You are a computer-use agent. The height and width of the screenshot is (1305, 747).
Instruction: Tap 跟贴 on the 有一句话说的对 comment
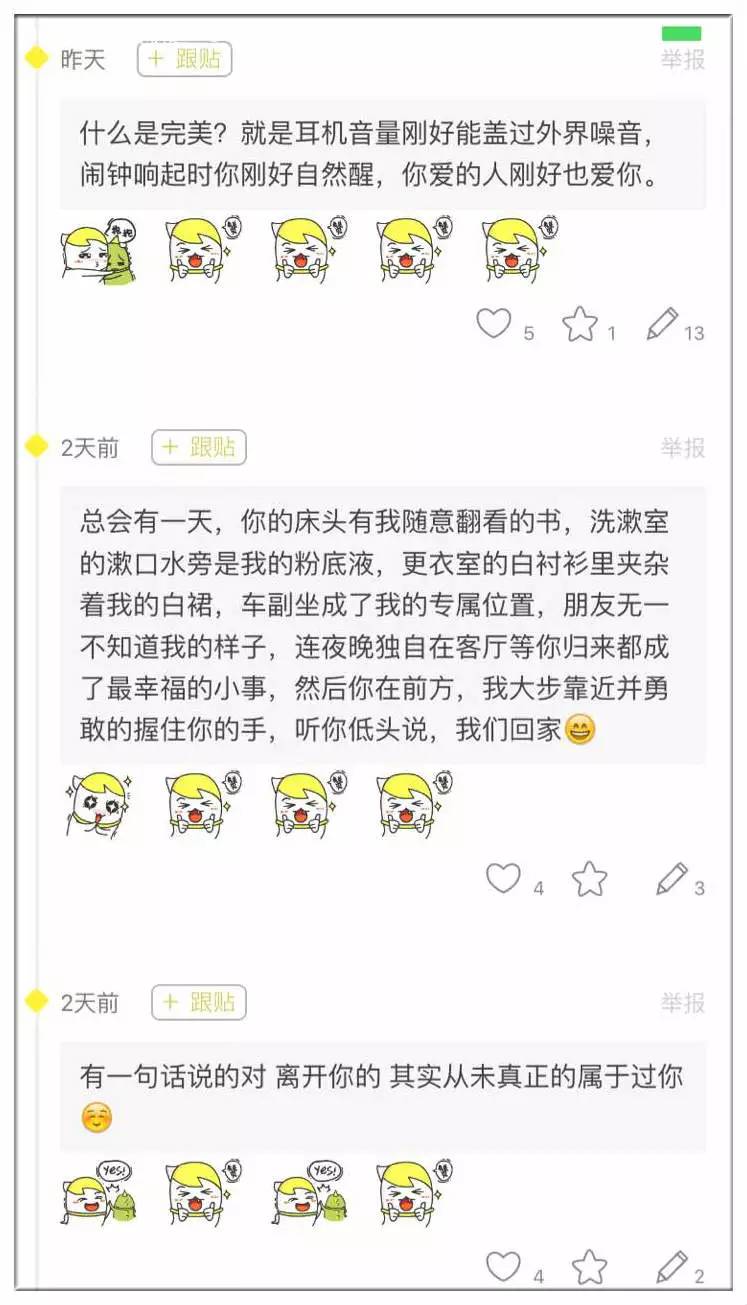[199, 1002]
